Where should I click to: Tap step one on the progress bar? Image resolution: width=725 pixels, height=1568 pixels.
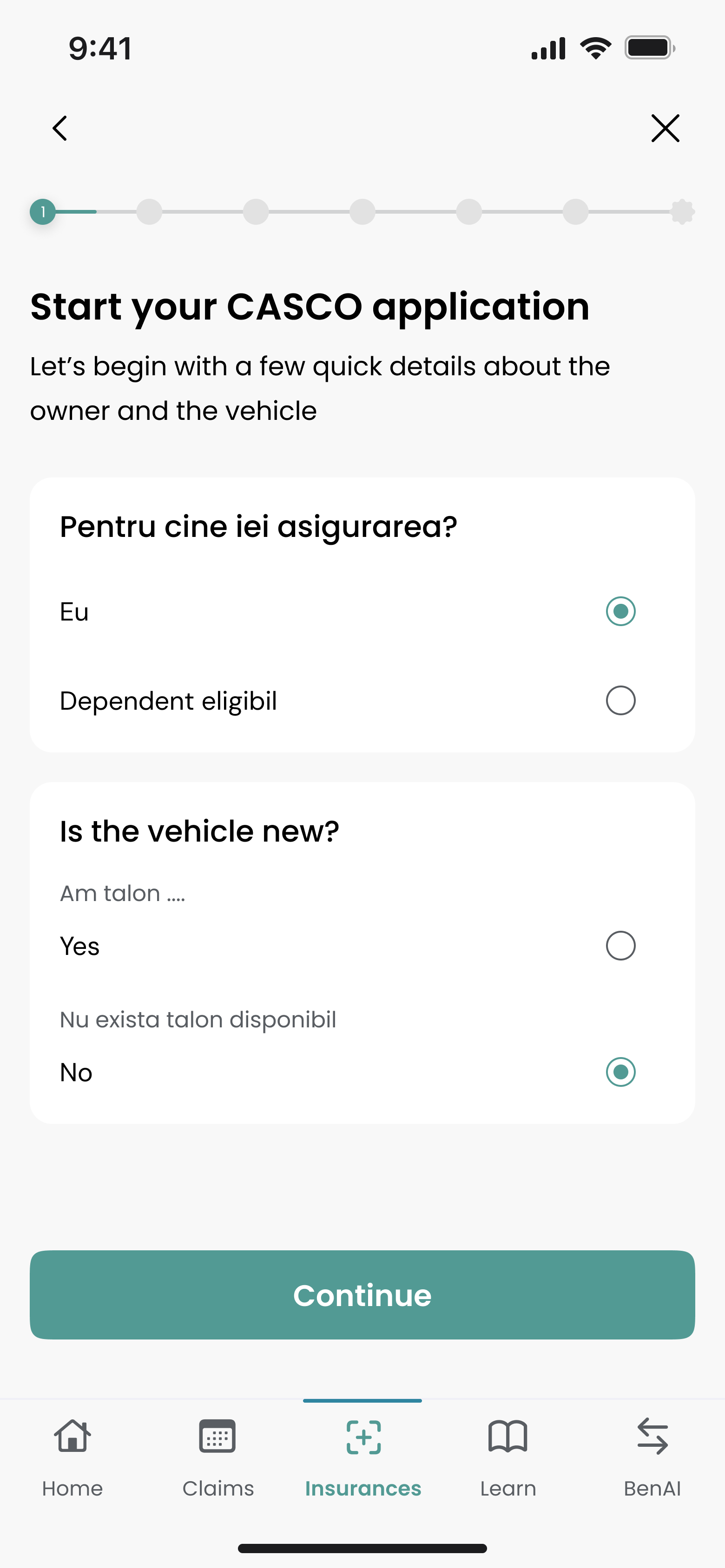(43, 212)
